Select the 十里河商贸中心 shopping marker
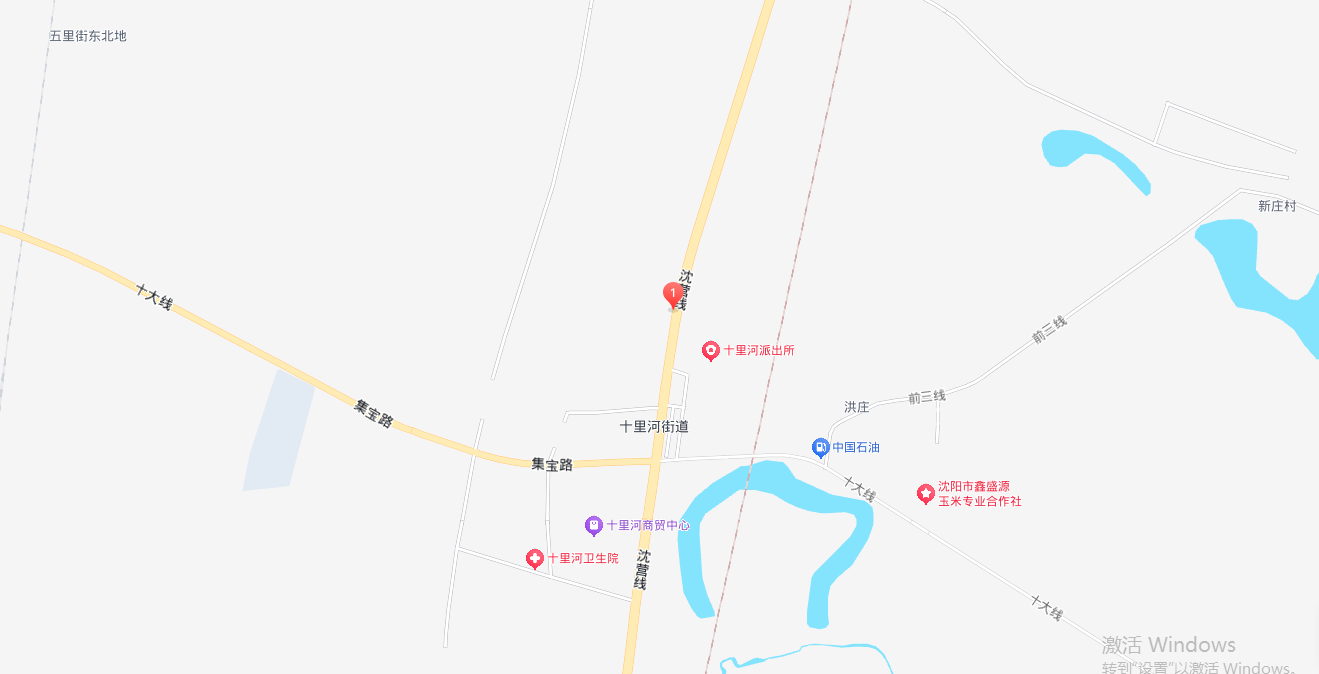 tap(594, 525)
